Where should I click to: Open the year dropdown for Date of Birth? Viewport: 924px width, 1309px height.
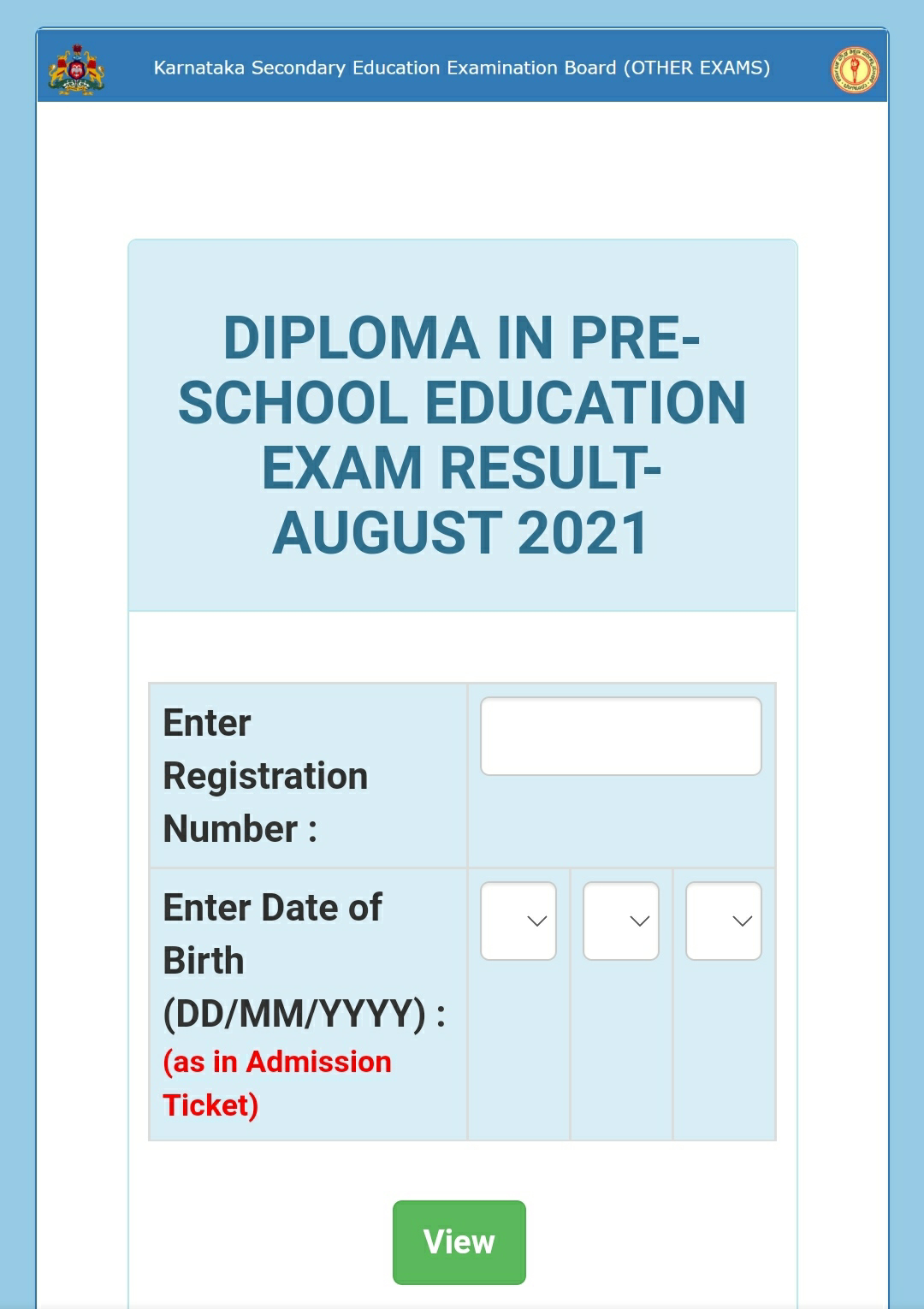(x=724, y=921)
